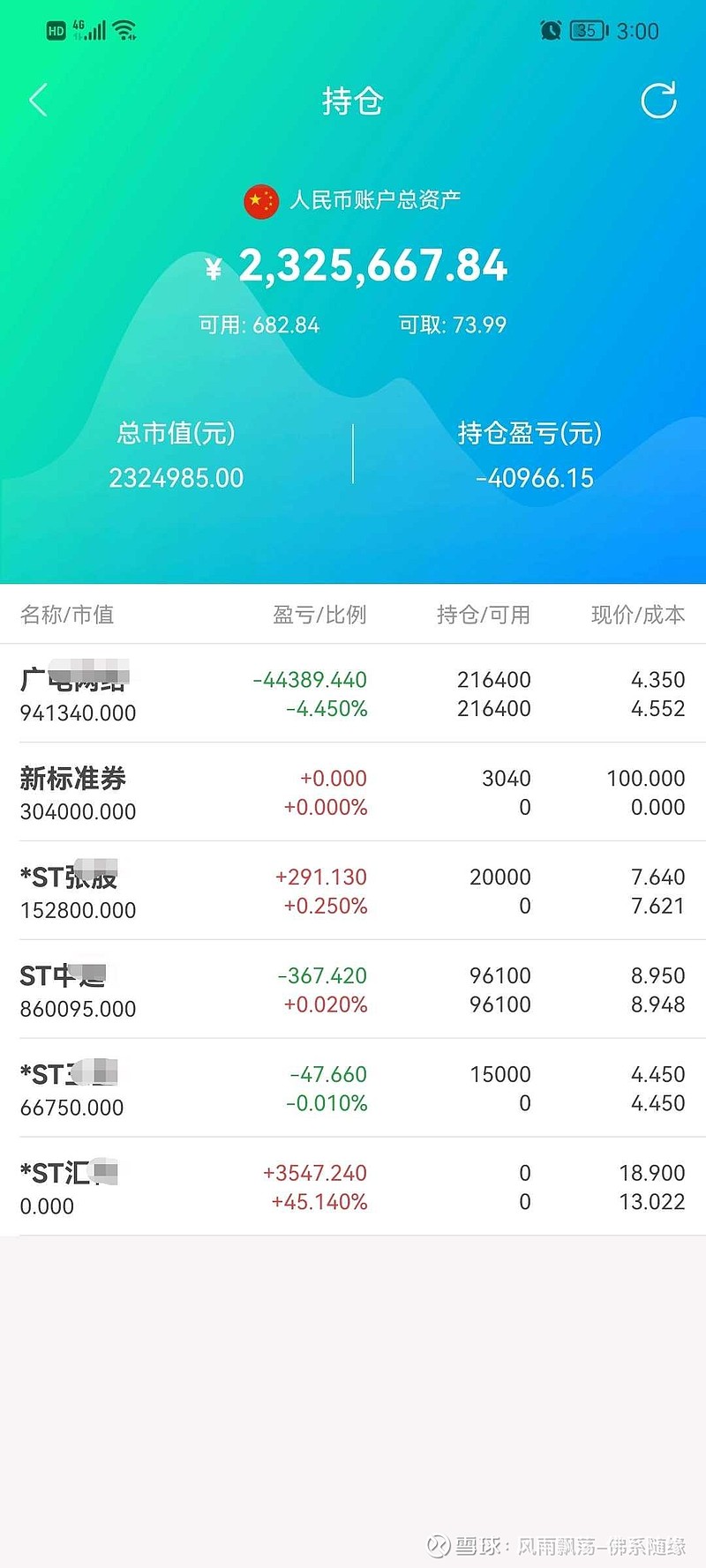This screenshot has height=1568, width=706.
Task: Tap the back arrow icon
Action: coord(38,100)
